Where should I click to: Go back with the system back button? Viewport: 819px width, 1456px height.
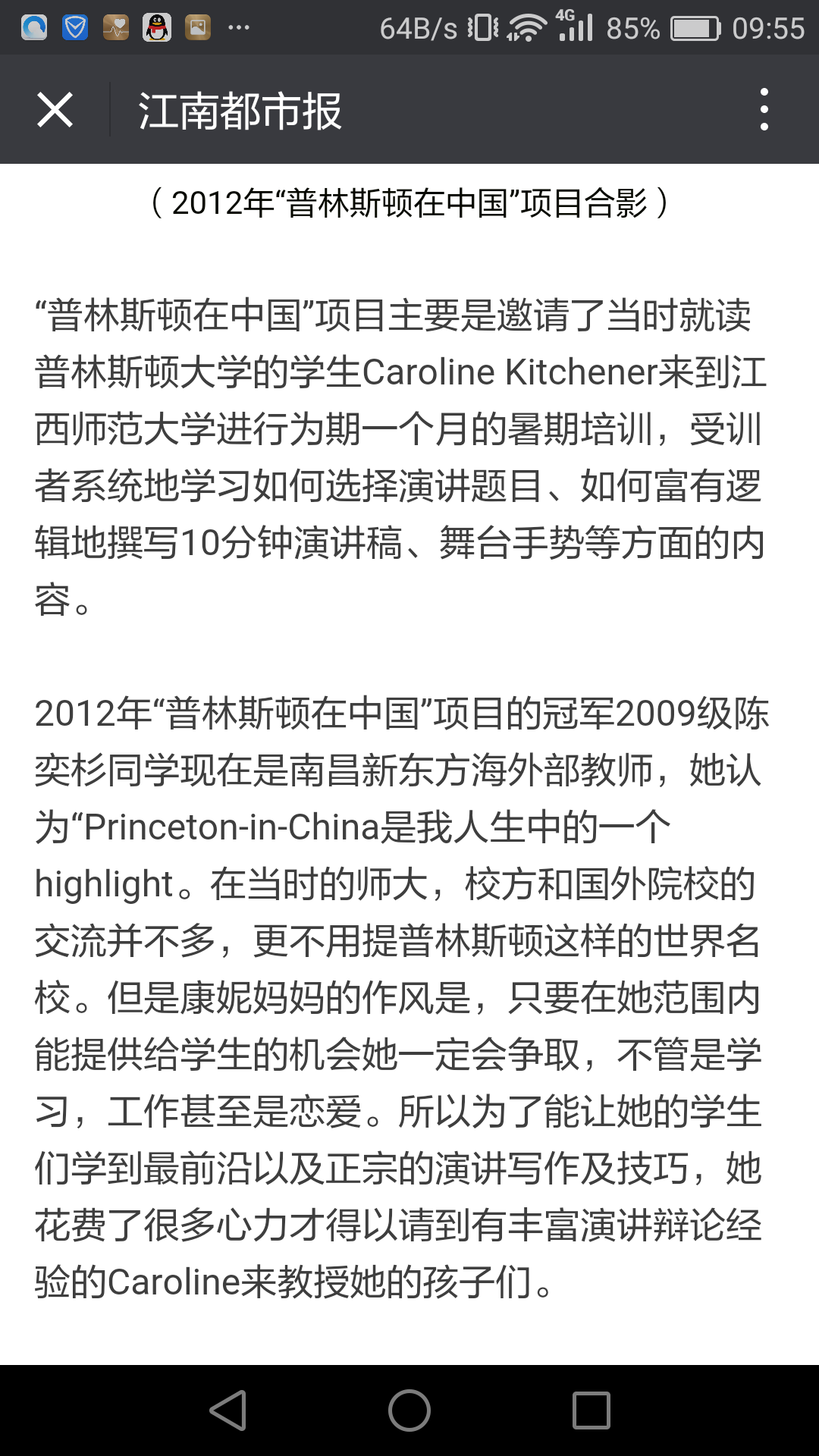pyautogui.click(x=228, y=1410)
